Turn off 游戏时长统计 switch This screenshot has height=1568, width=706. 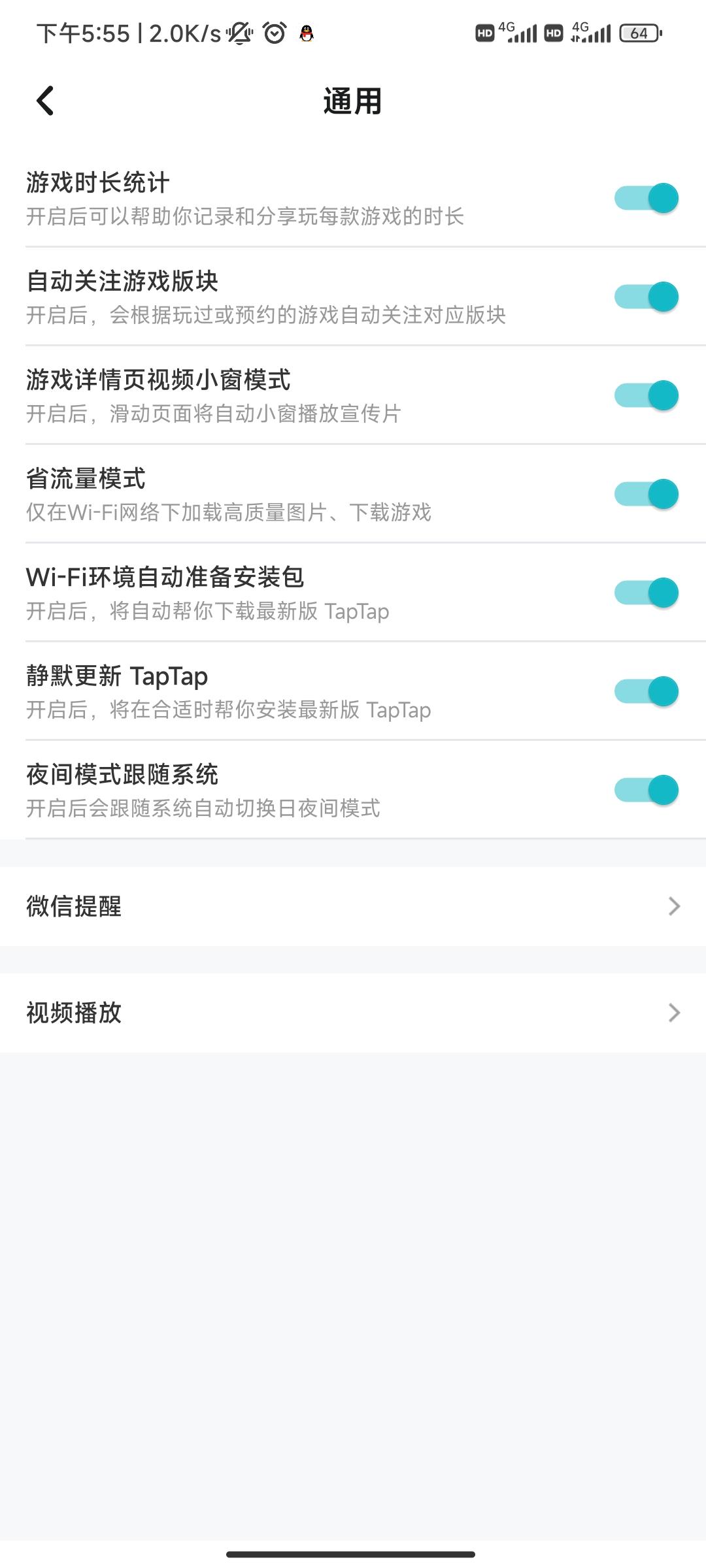pyautogui.click(x=646, y=198)
